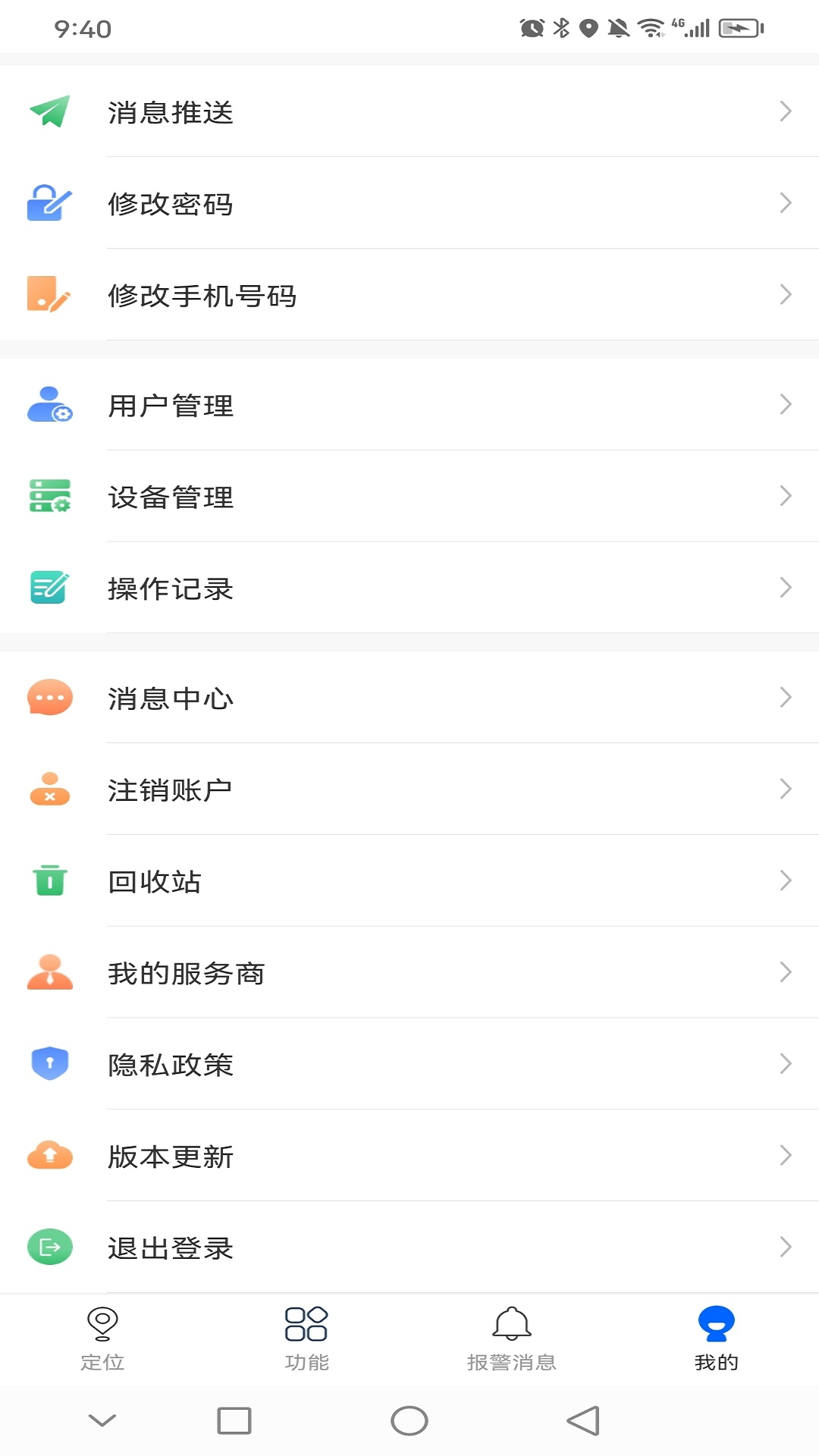Select the 修改密码 lock icon
The height and width of the screenshot is (1456, 819).
tap(49, 203)
